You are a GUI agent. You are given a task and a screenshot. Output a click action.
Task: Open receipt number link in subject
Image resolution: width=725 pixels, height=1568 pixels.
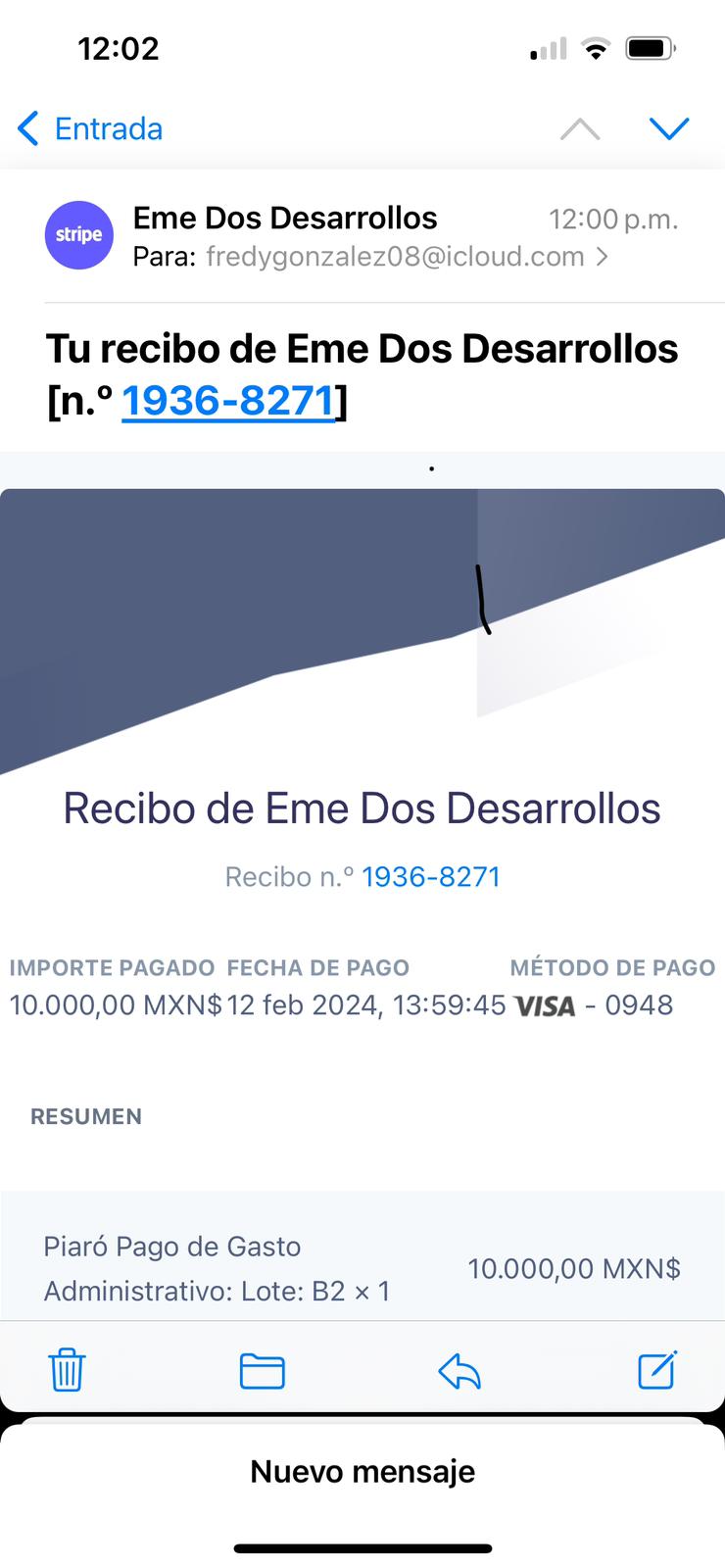[x=228, y=400]
